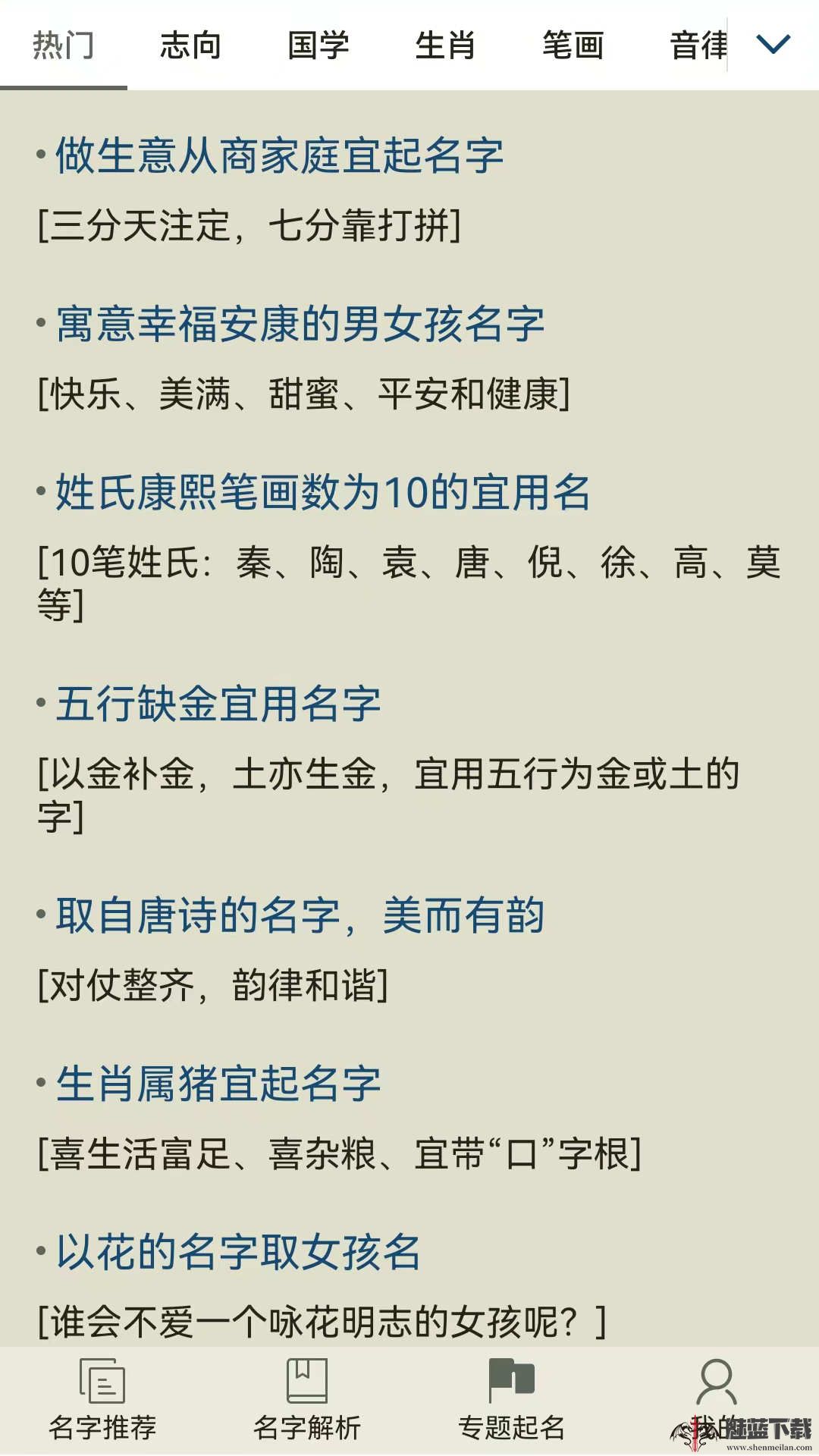Open 做生意从商家庭宜起名字 article
Image resolution: width=819 pixels, height=1456 pixels.
[281, 155]
